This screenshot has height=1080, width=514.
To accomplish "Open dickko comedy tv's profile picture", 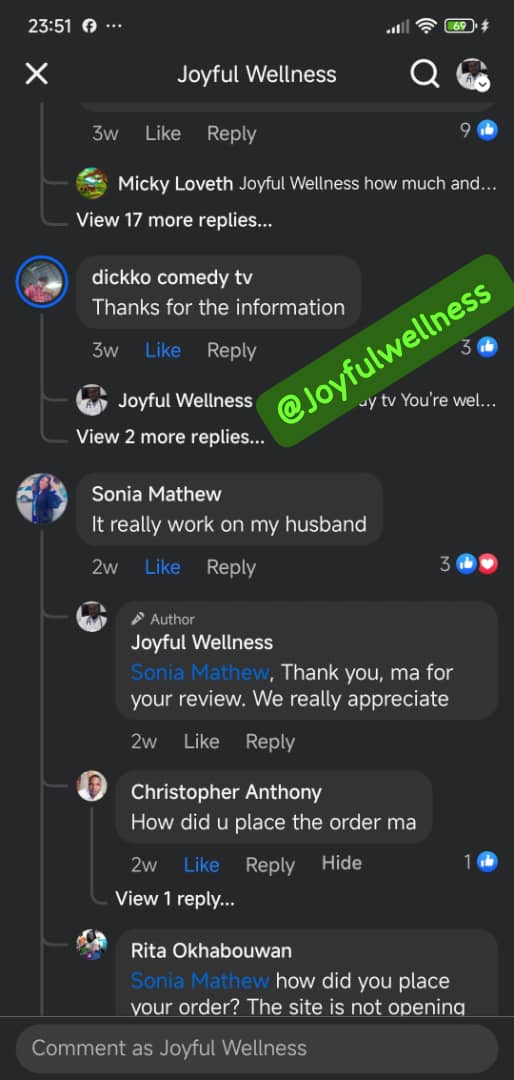I will pos(42,281).
